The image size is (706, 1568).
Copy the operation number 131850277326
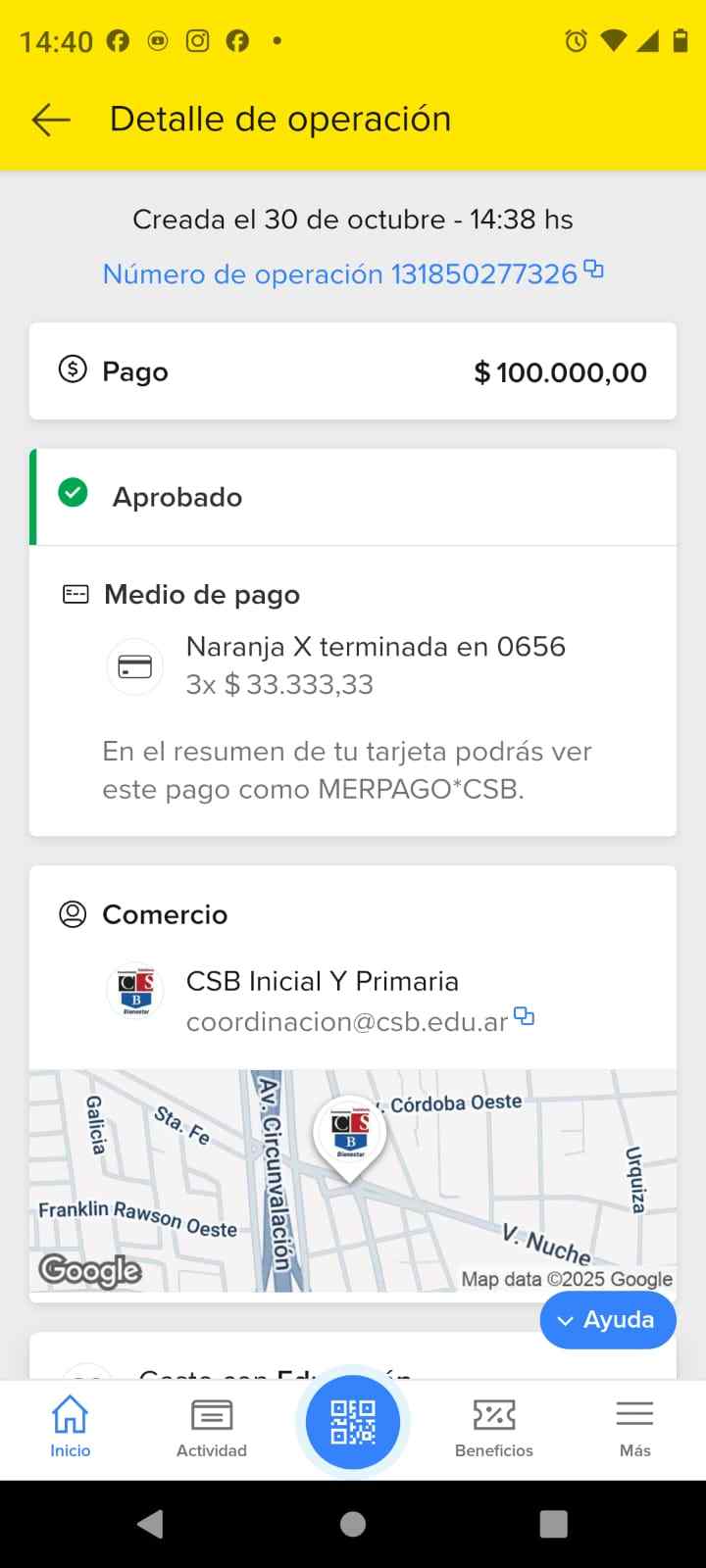coord(593,269)
